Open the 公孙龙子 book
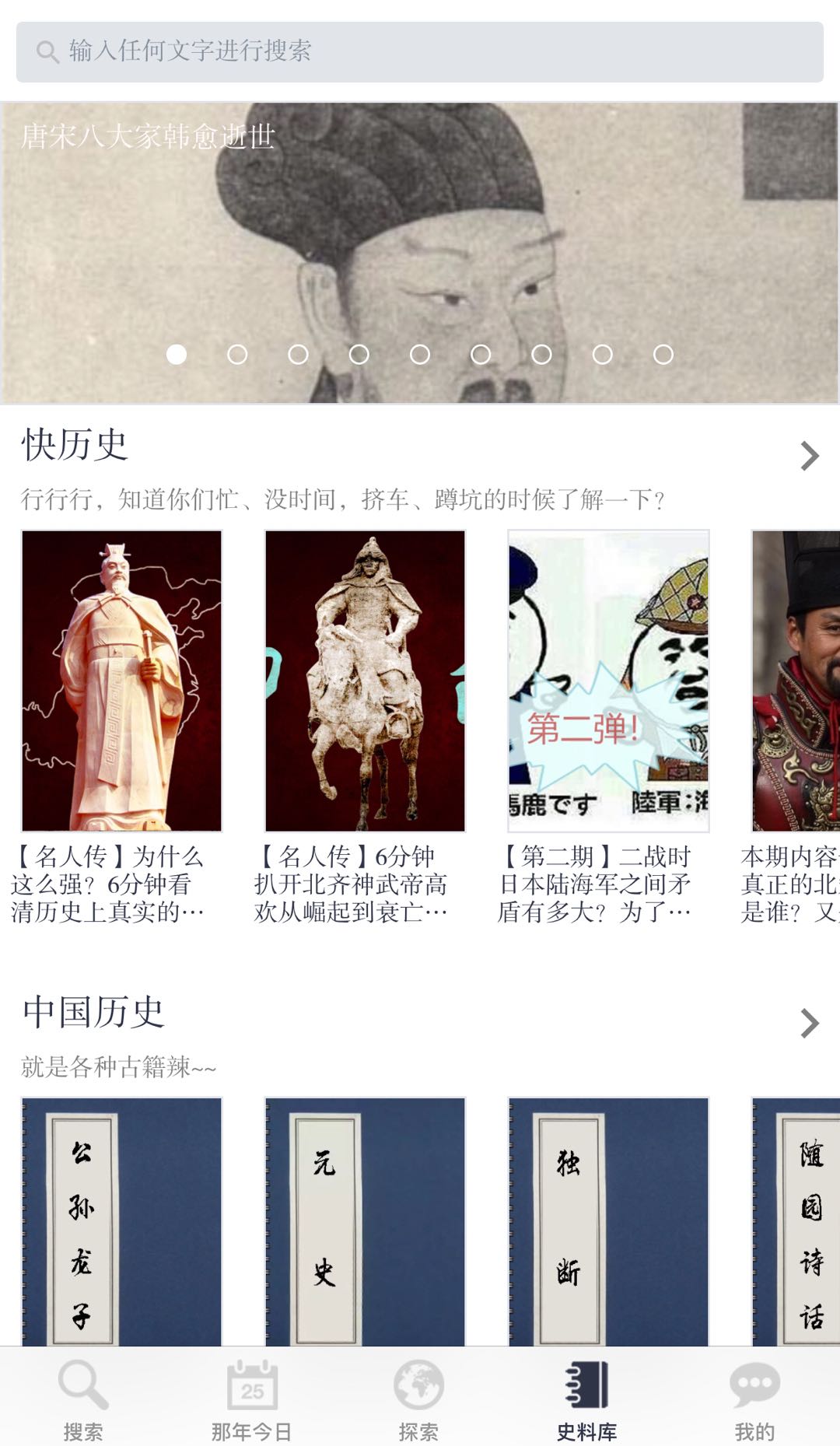The height and width of the screenshot is (1446, 840). [x=121, y=1221]
